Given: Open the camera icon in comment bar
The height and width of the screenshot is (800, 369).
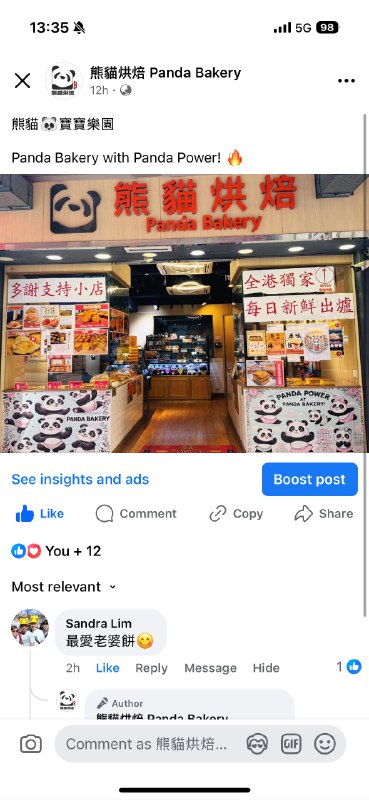Looking at the screenshot, I should [x=31, y=744].
